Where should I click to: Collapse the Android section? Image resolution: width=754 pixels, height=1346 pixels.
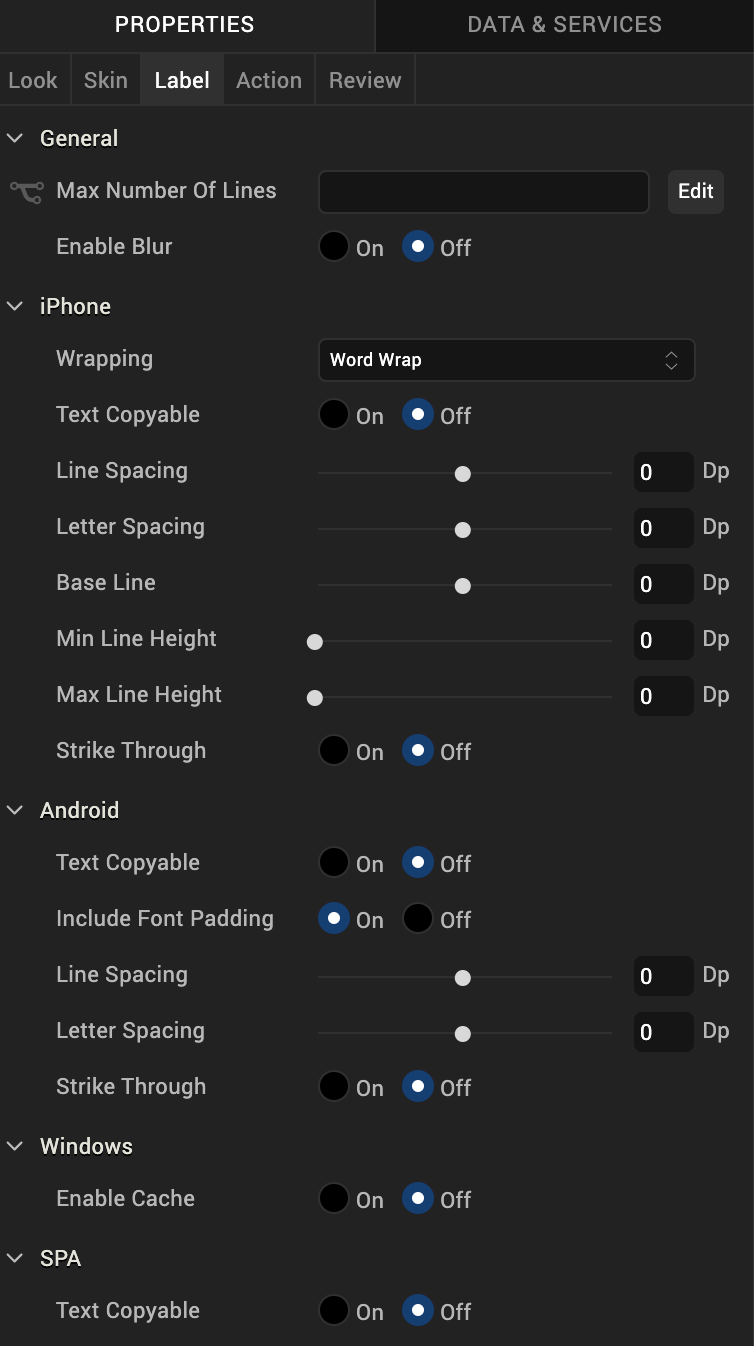pyautogui.click(x=15, y=811)
